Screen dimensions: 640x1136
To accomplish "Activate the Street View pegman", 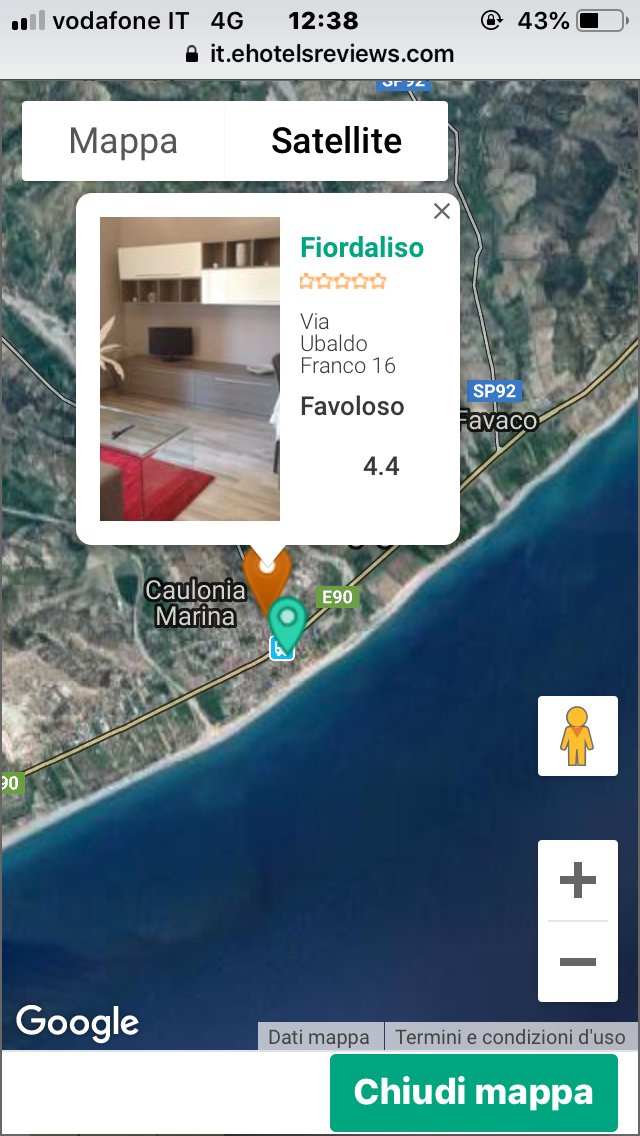I will [x=577, y=736].
